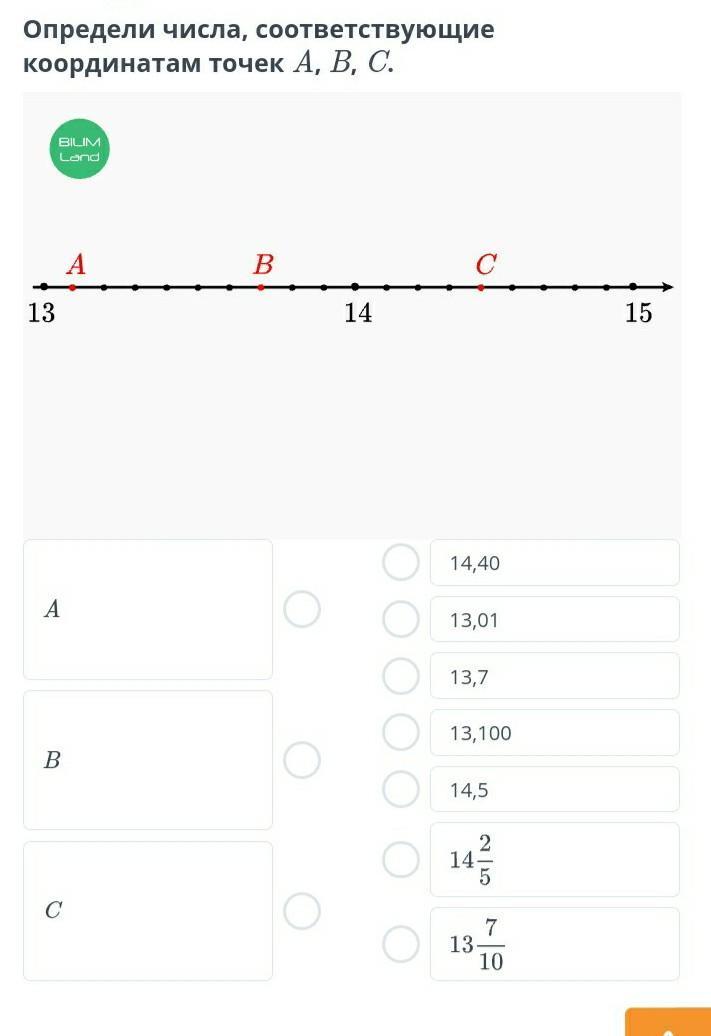Select the connector circle next to point A
This screenshot has height=1036, width=711.
[x=302, y=609]
